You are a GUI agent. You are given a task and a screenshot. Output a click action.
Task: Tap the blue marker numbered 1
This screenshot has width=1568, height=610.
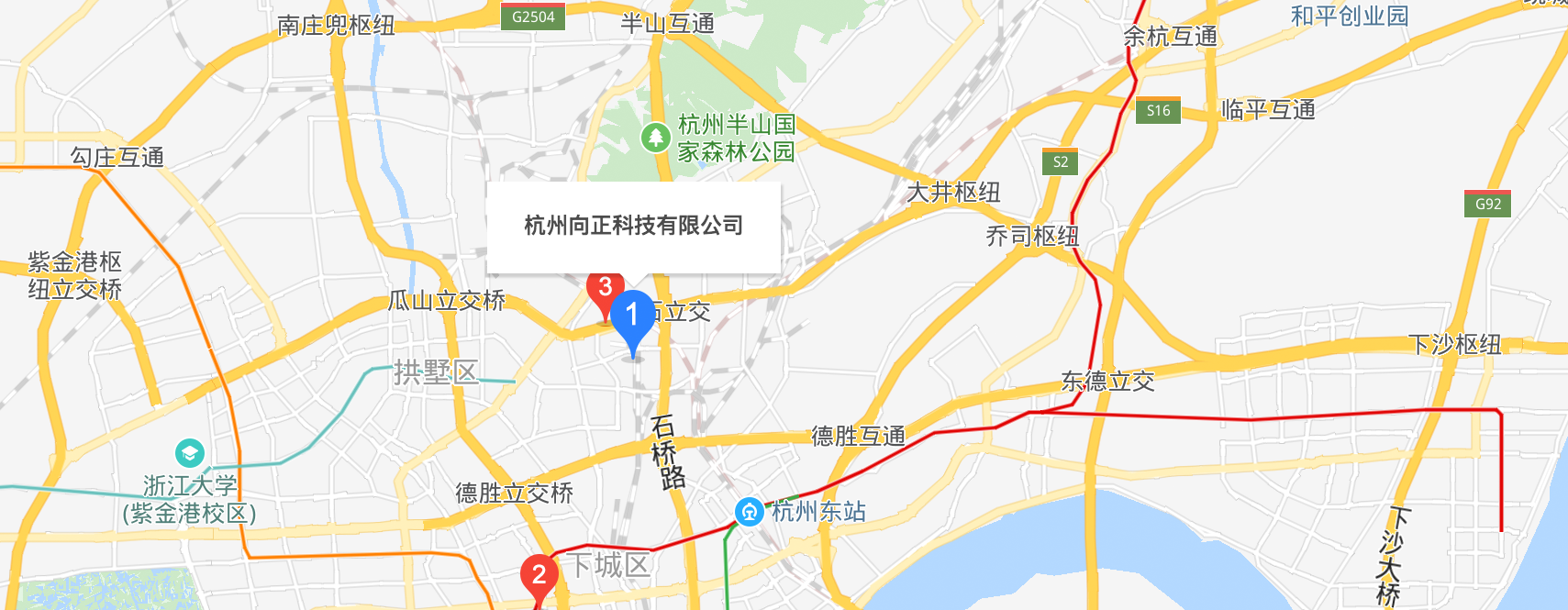tap(632, 316)
